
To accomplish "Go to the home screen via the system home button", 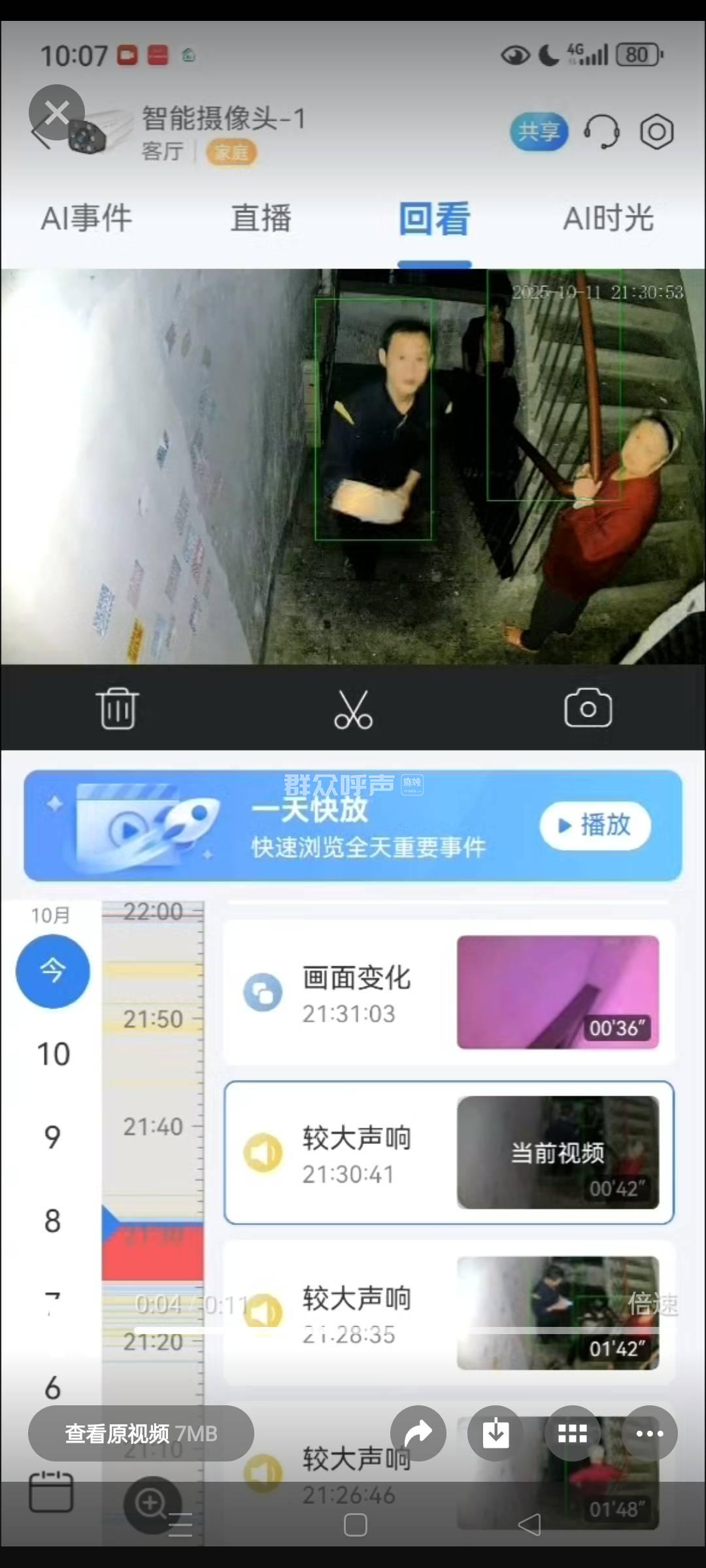I will [x=355, y=1525].
